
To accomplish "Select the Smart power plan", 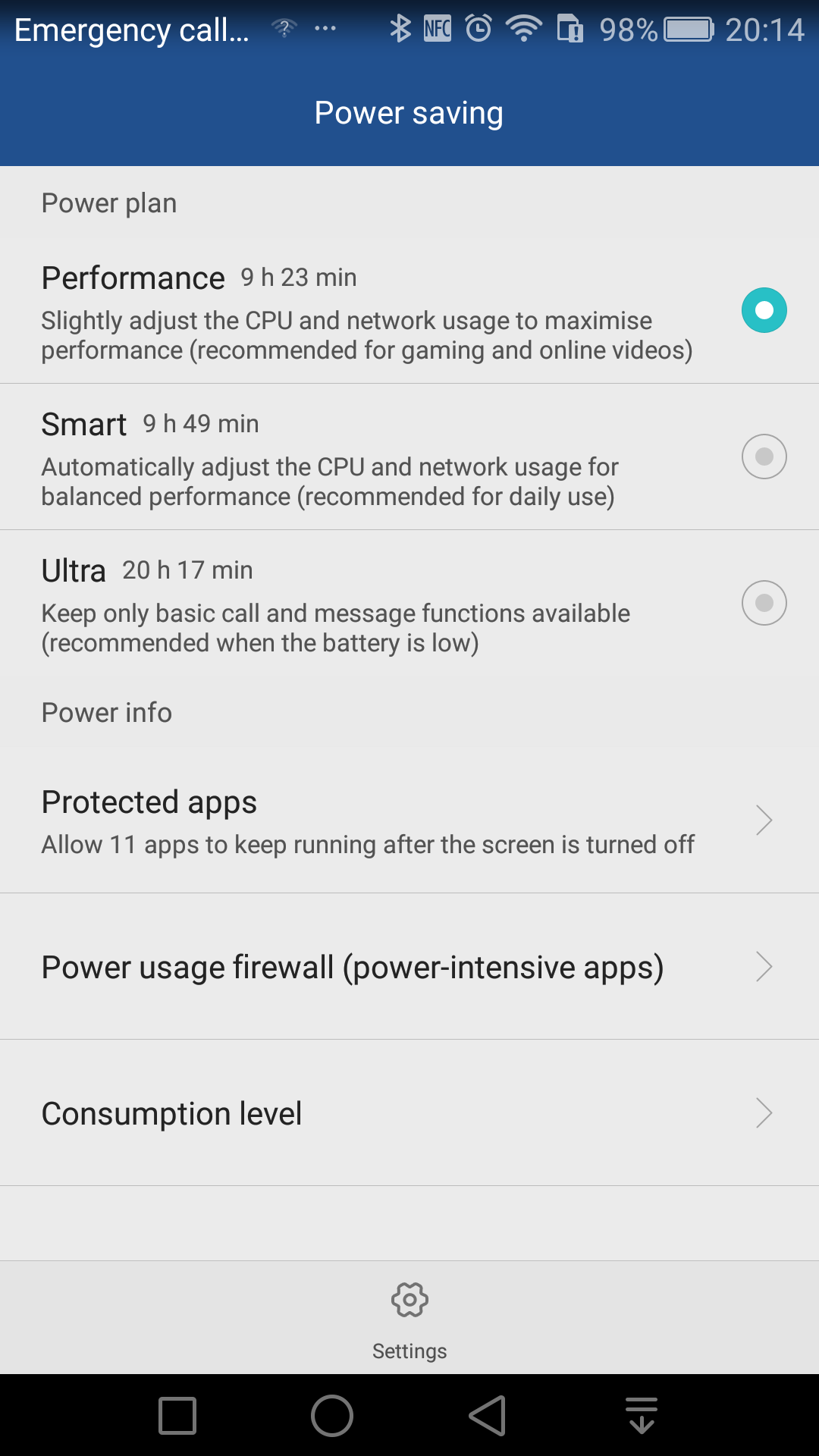I will point(764,457).
